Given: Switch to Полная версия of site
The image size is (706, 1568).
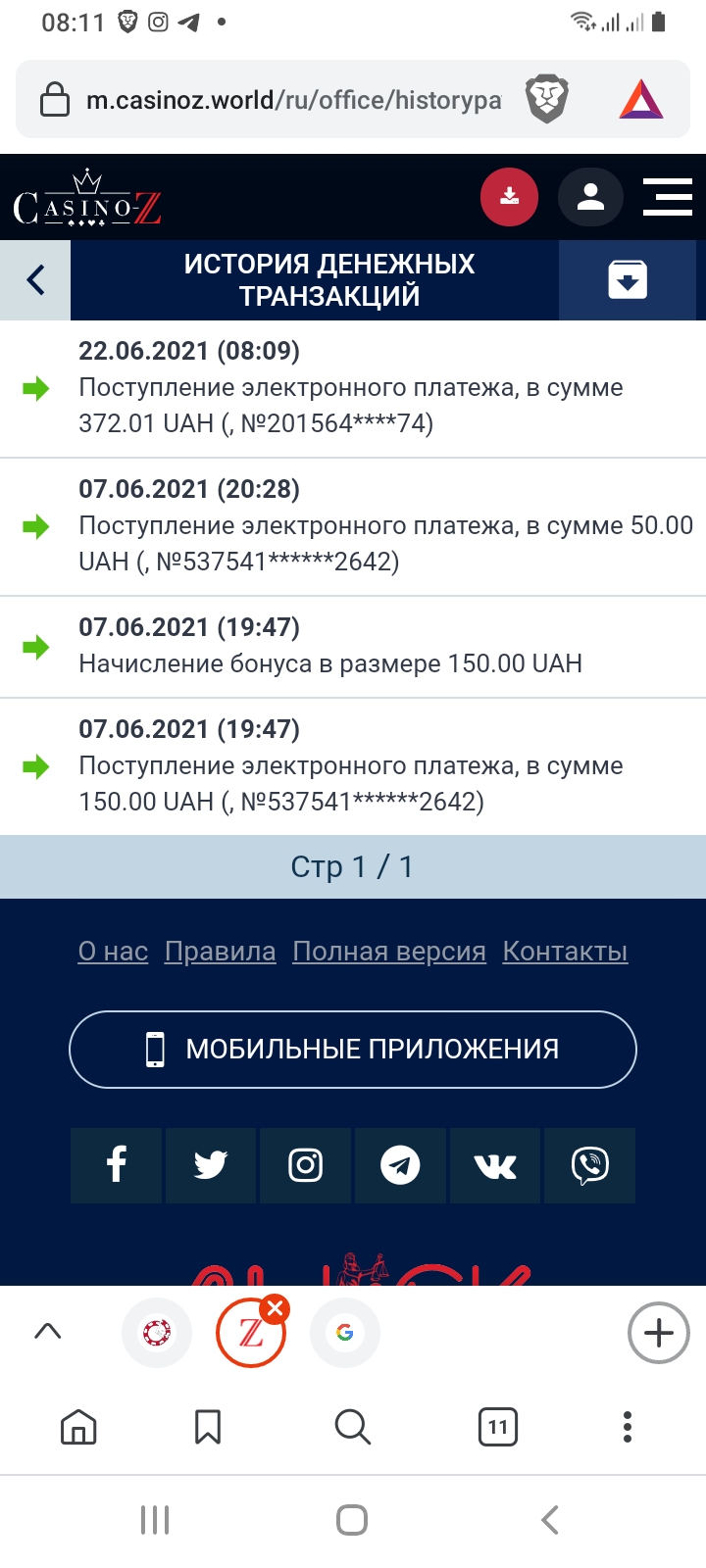Looking at the screenshot, I should 389,952.
